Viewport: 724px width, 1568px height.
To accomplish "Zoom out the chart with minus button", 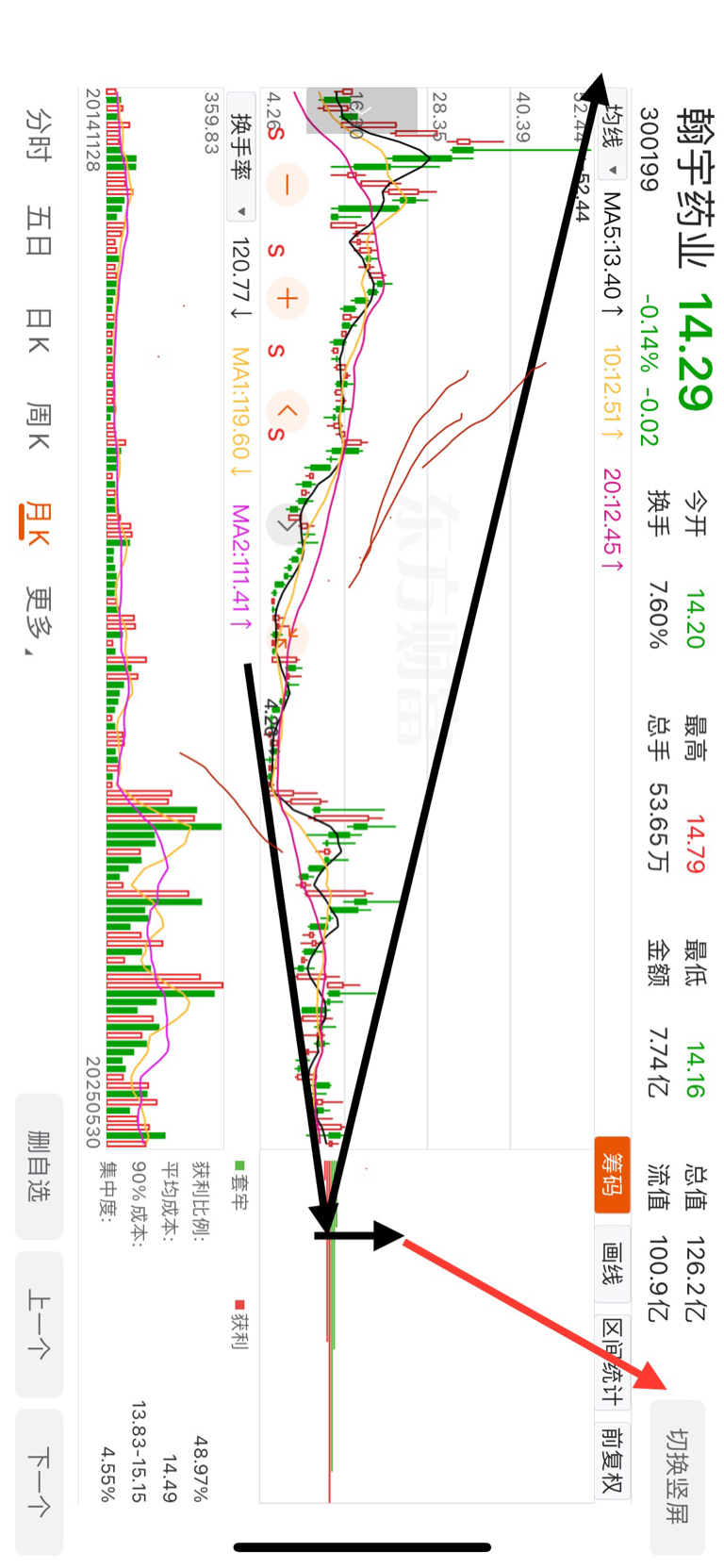I will pyautogui.click(x=287, y=185).
